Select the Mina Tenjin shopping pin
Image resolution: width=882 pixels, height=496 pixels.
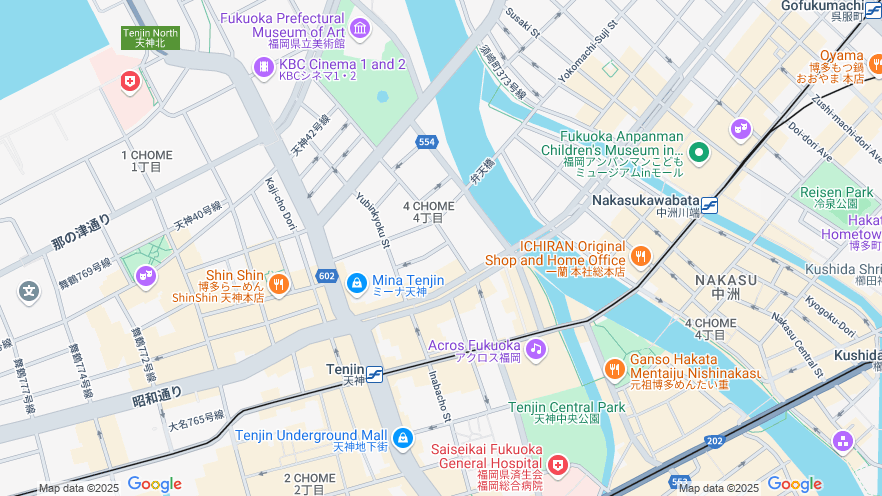coord(357,285)
